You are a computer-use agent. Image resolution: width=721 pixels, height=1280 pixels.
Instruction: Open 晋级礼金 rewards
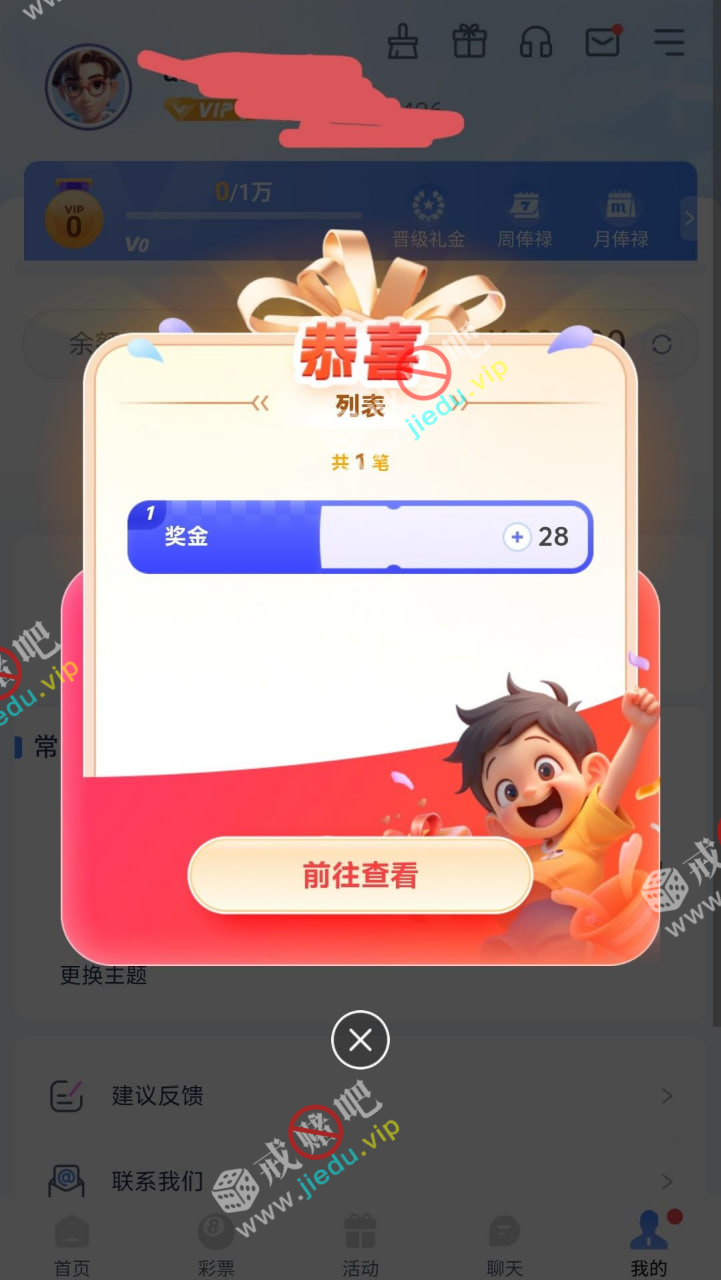click(428, 218)
